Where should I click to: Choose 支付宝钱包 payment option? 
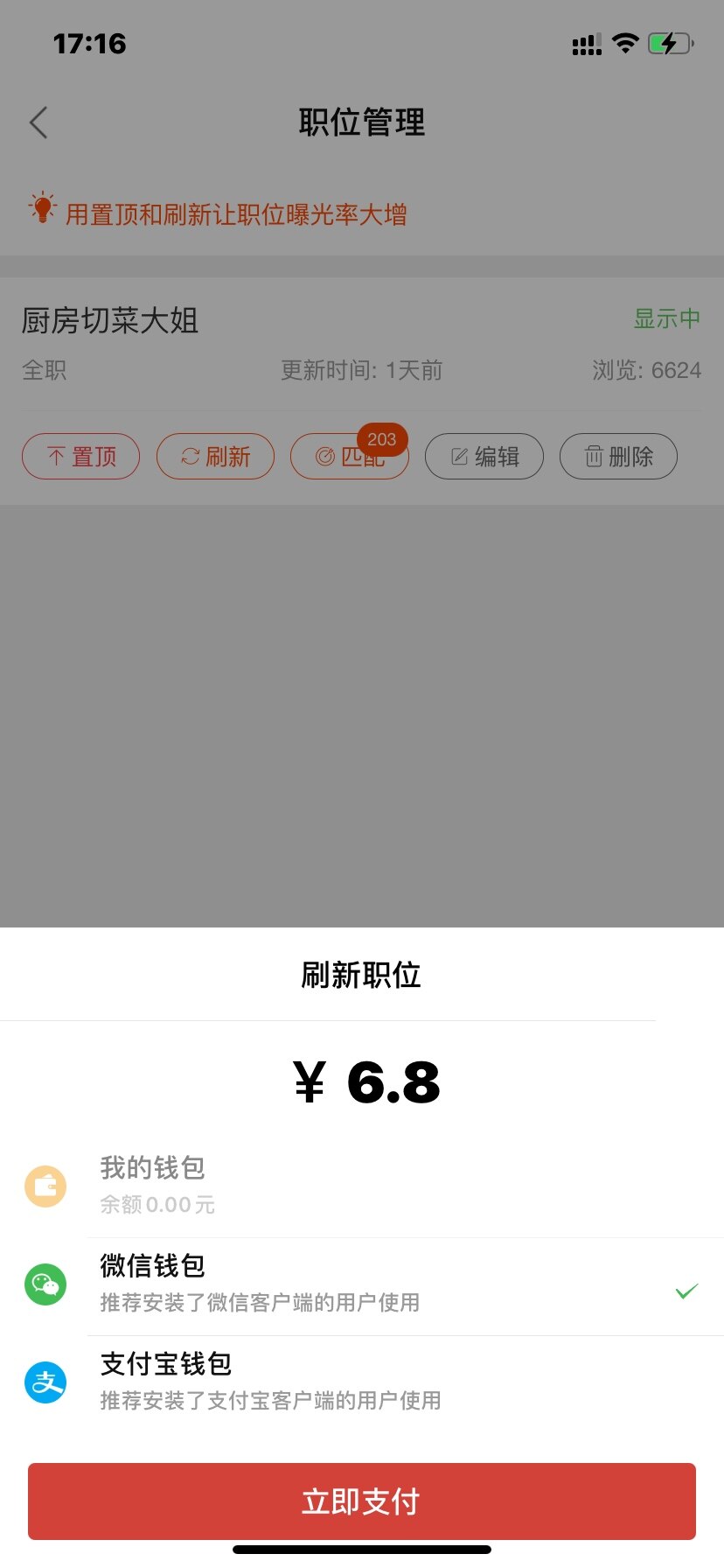pyautogui.click(x=362, y=1383)
